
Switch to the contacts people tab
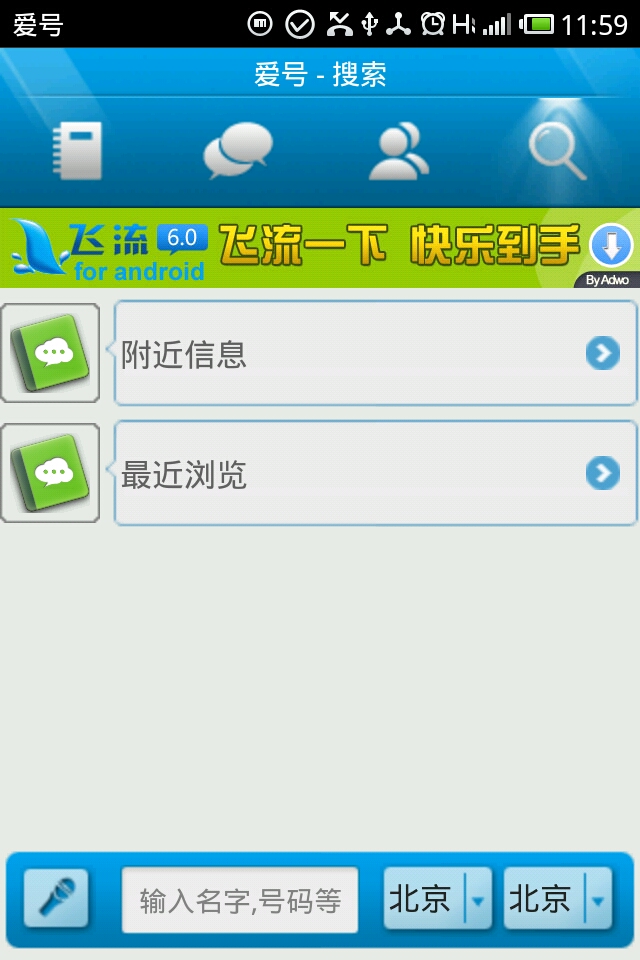[x=398, y=150]
